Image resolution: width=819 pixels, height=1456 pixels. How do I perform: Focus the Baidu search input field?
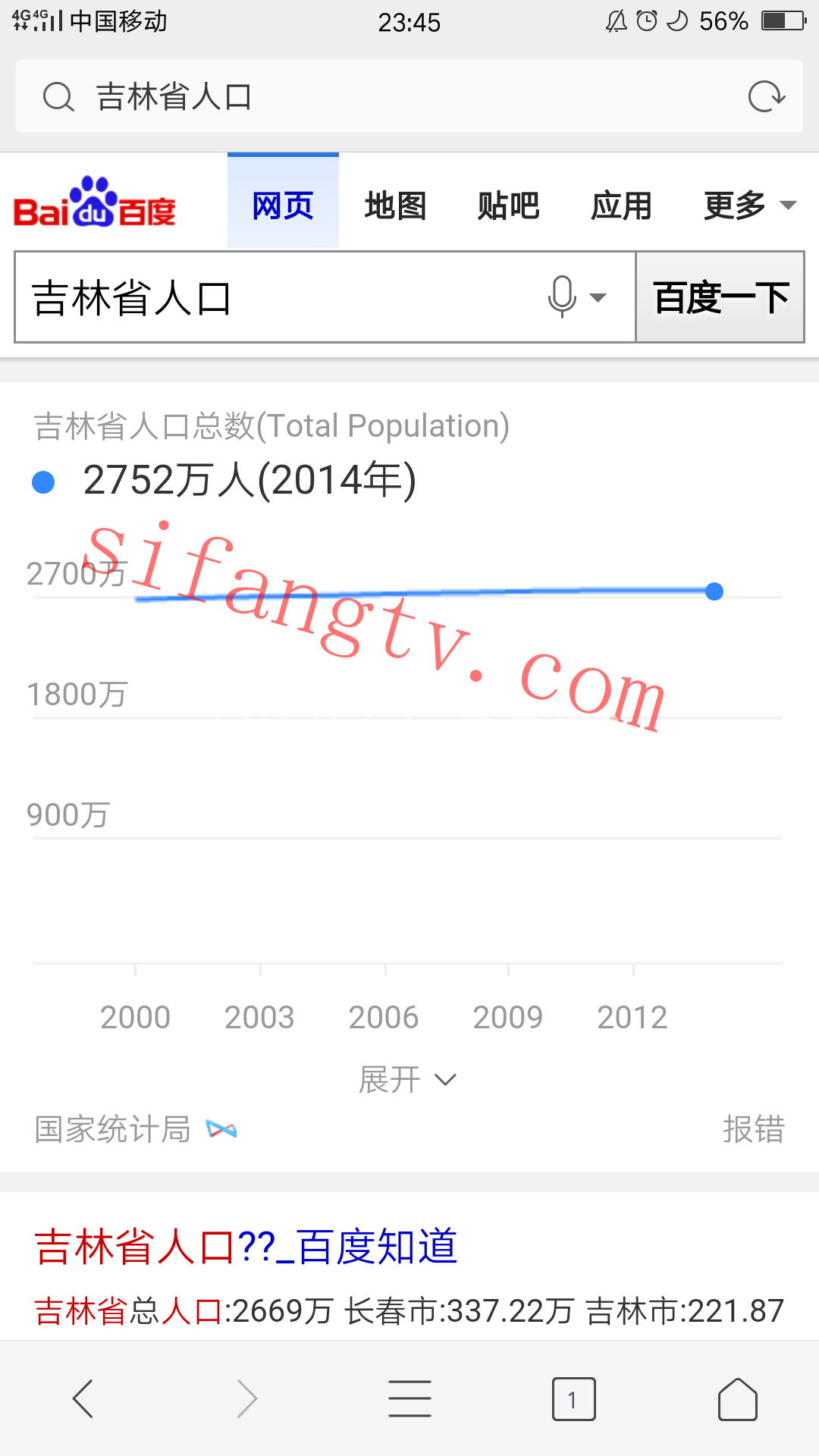pyautogui.click(x=281, y=297)
